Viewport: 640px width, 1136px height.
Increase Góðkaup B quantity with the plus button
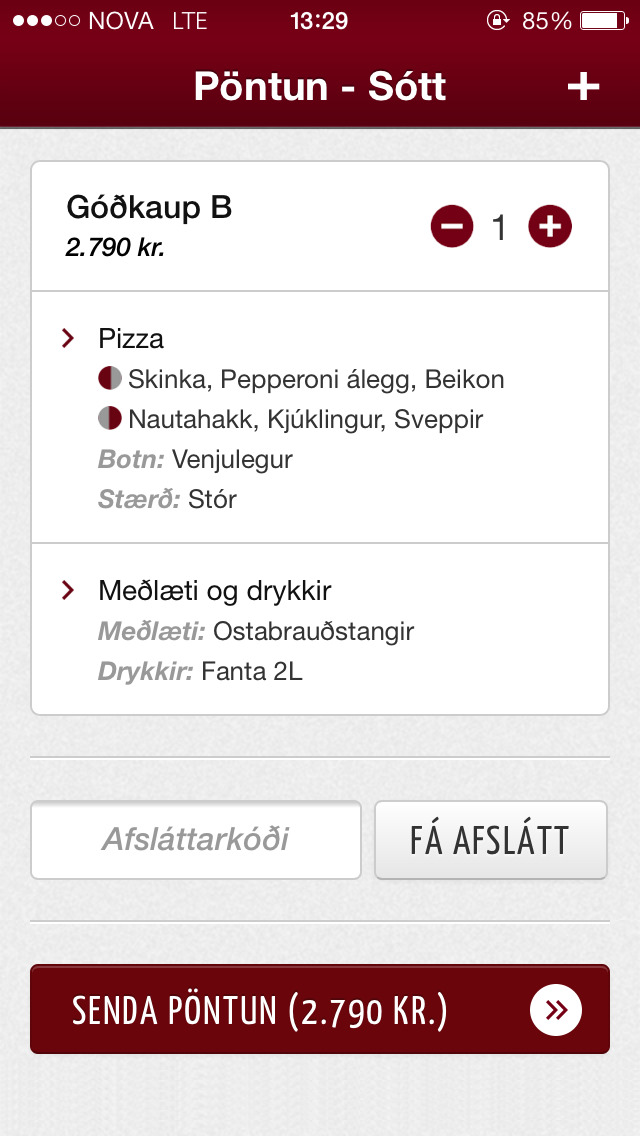coord(549,227)
